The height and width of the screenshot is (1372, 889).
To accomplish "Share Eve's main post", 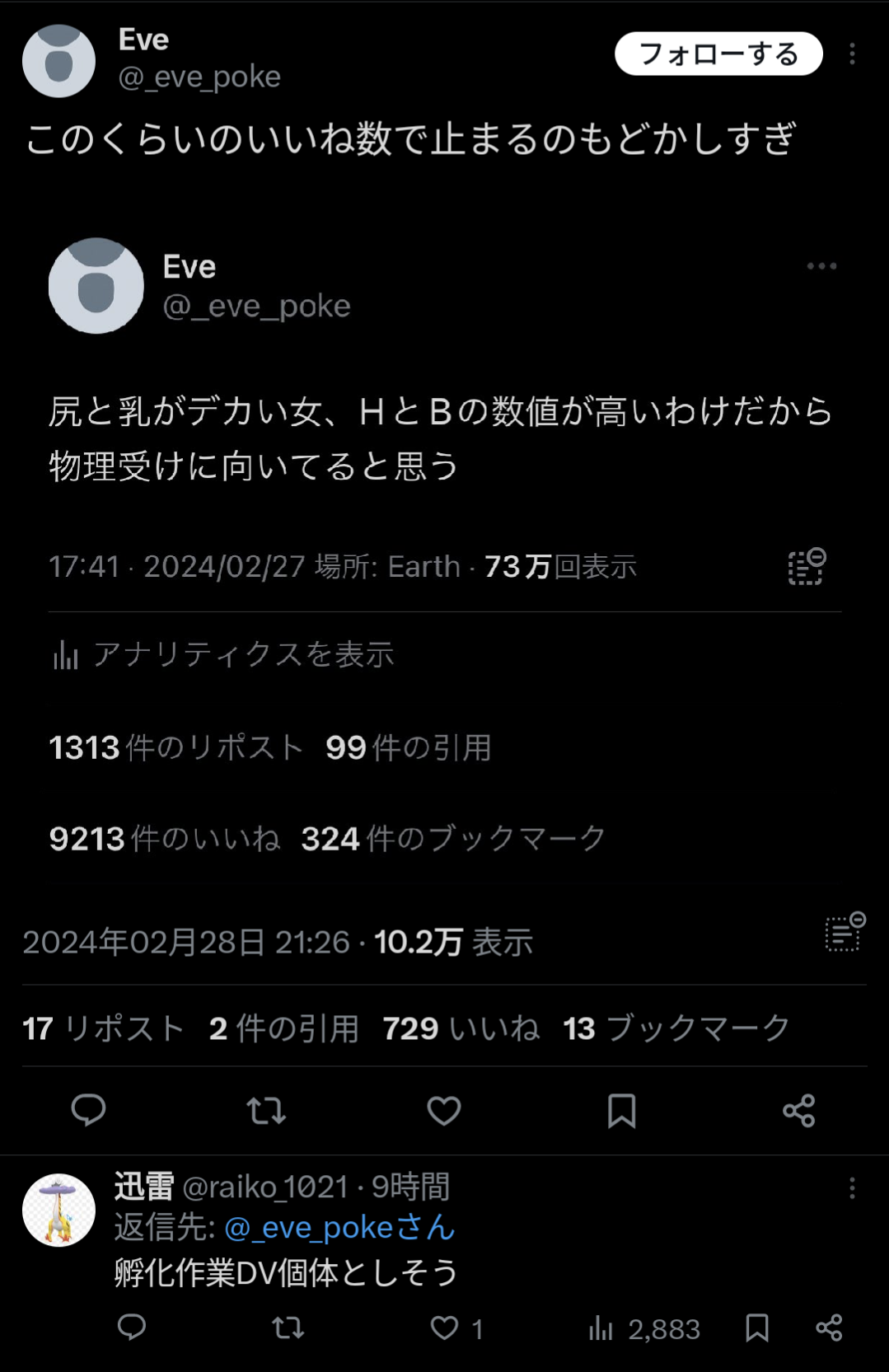I will 799,1111.
